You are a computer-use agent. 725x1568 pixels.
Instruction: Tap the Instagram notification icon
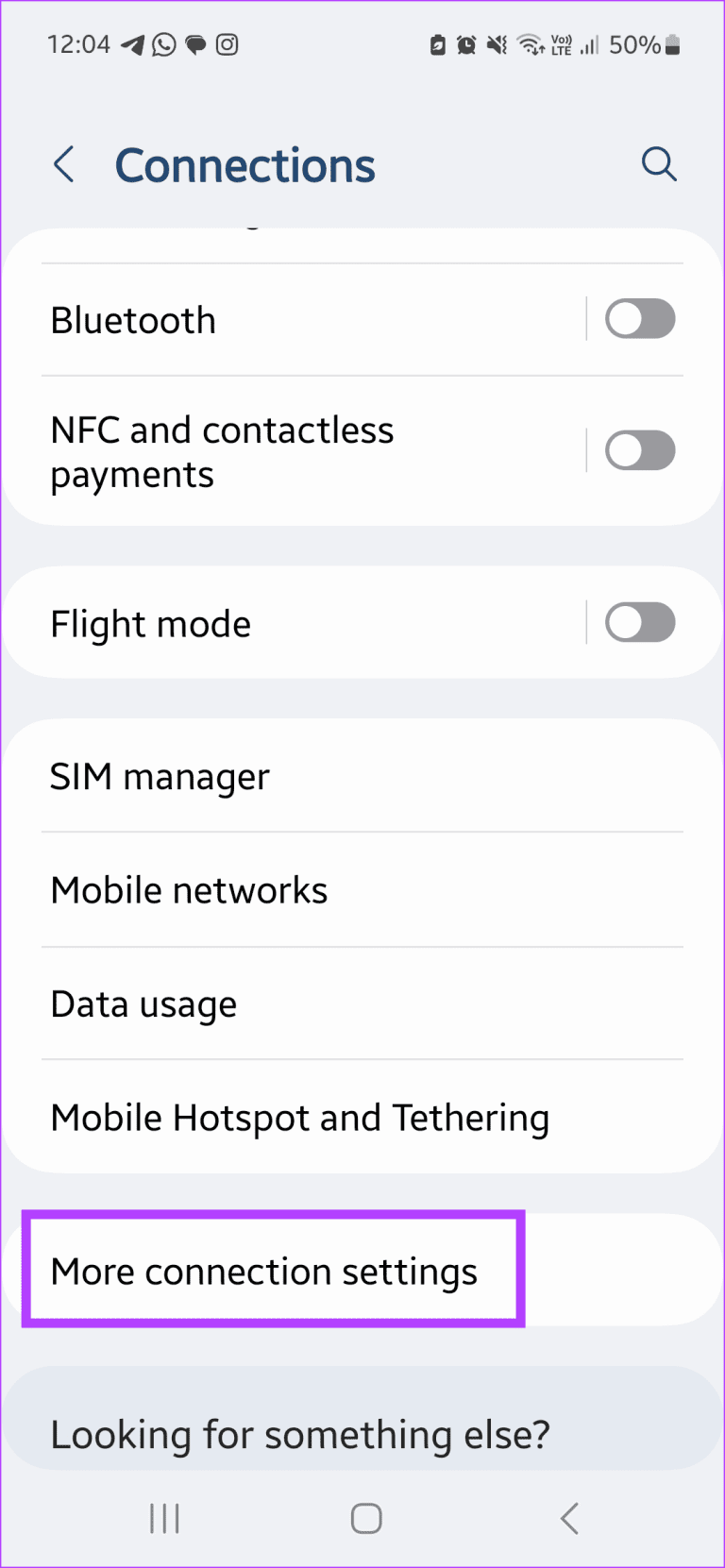click(x=227, y=44)
